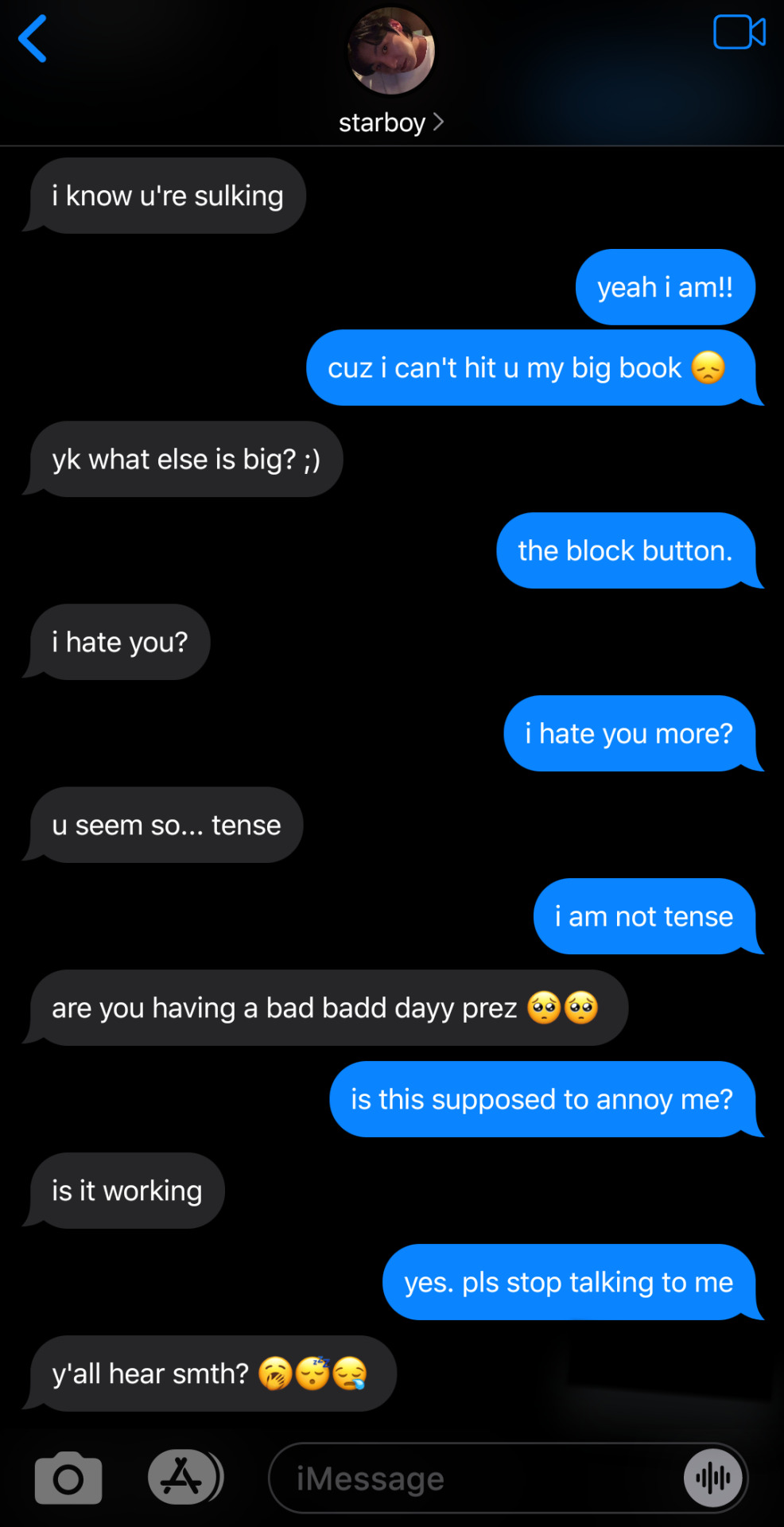Go back to the messages list

pyautogui.click(x=33, y=39)
